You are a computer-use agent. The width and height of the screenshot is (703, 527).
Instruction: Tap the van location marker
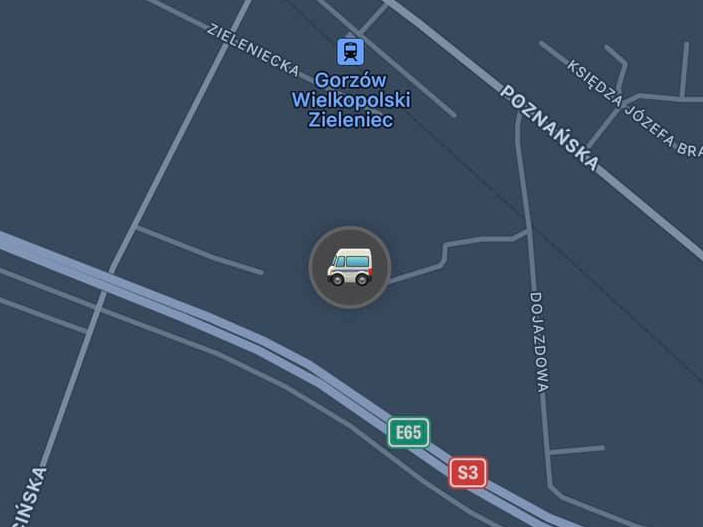tap(349, 267)
